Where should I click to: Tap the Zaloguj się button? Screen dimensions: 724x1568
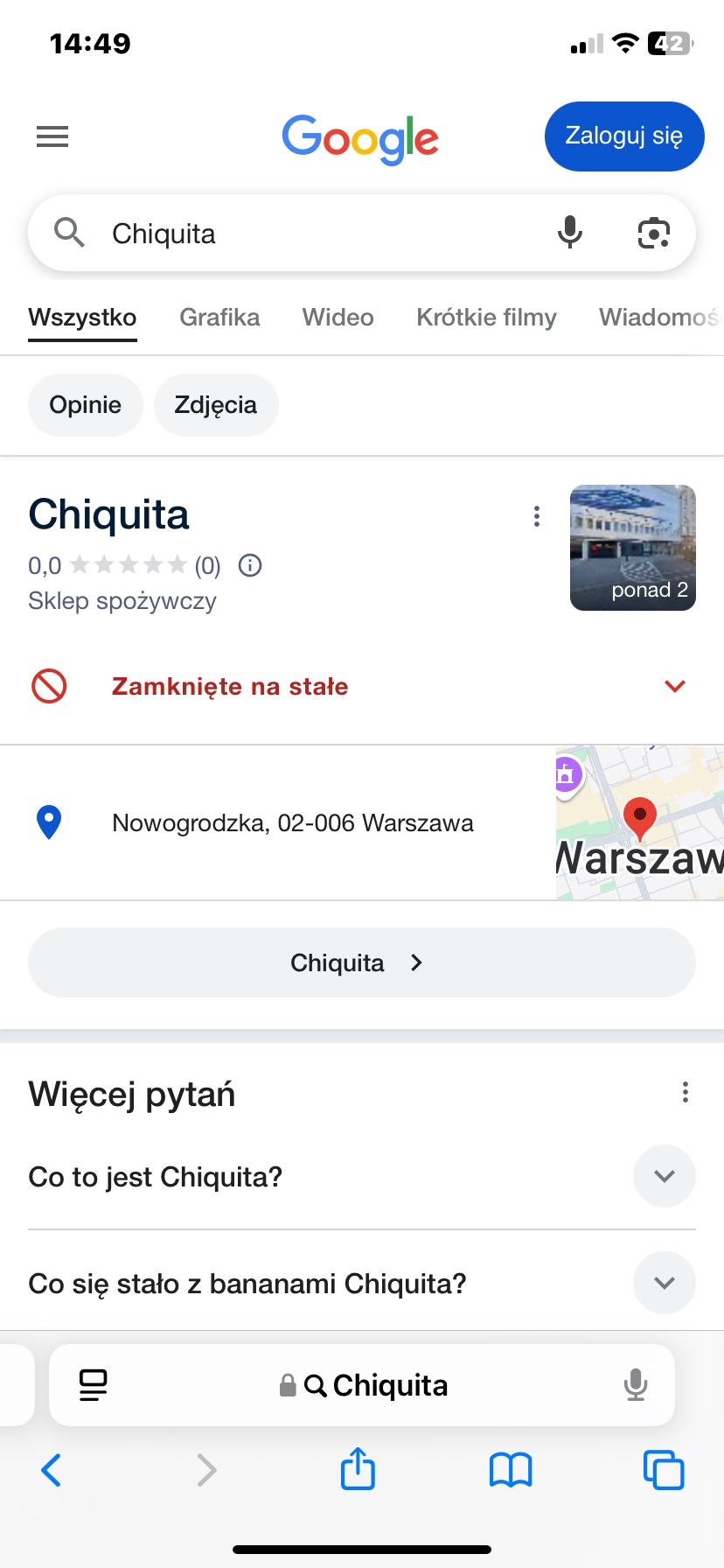[x=623, y=136]
